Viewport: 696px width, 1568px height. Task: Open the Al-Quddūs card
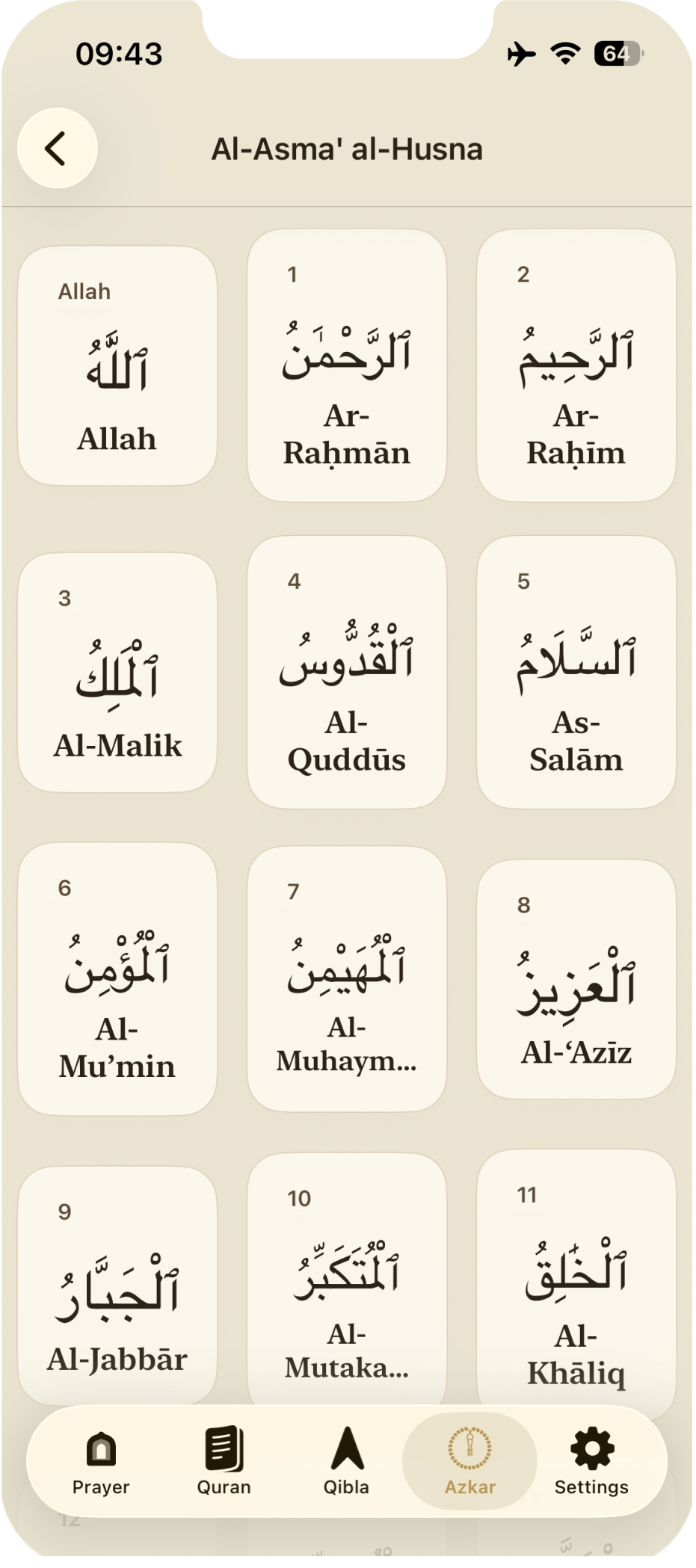347,673
